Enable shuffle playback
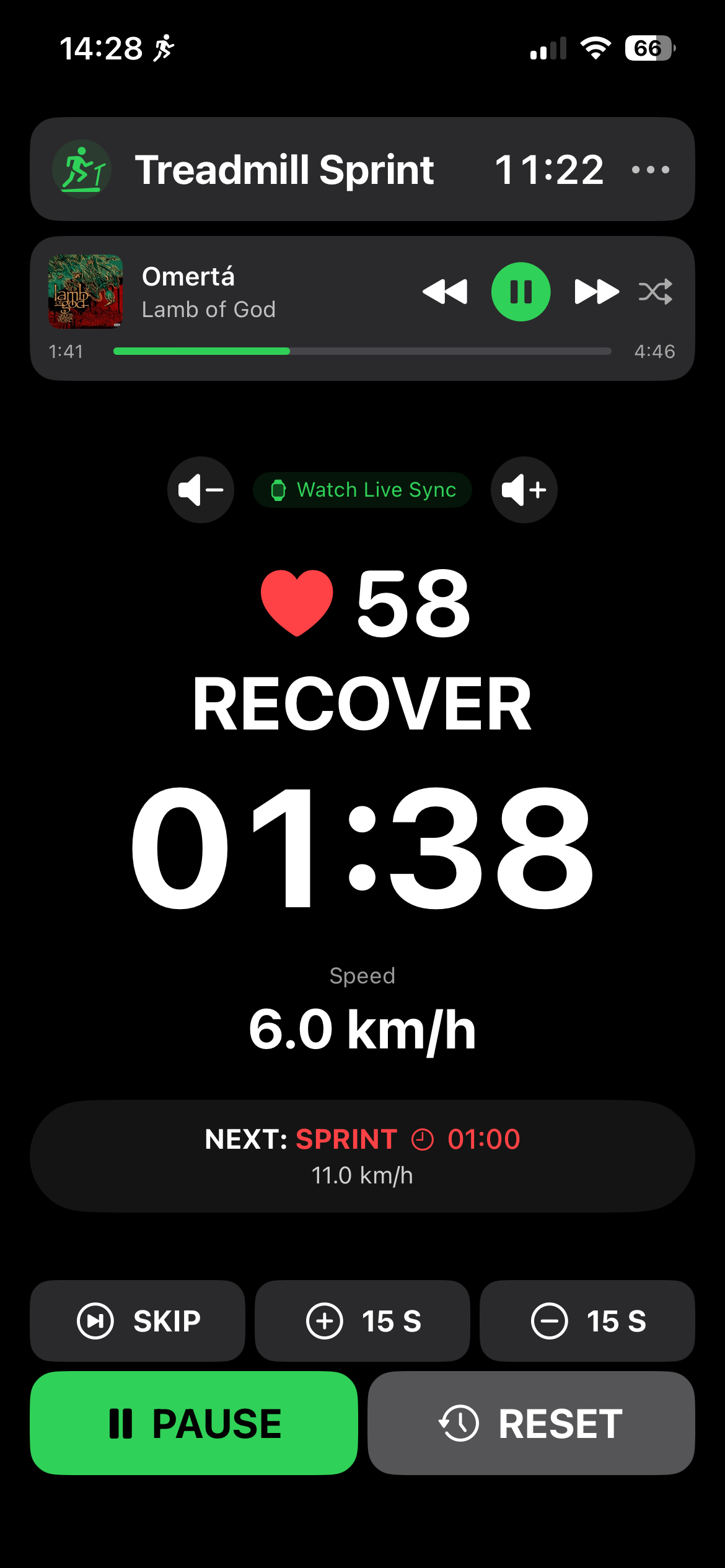The image size is (725, 1568). (656, 291)
